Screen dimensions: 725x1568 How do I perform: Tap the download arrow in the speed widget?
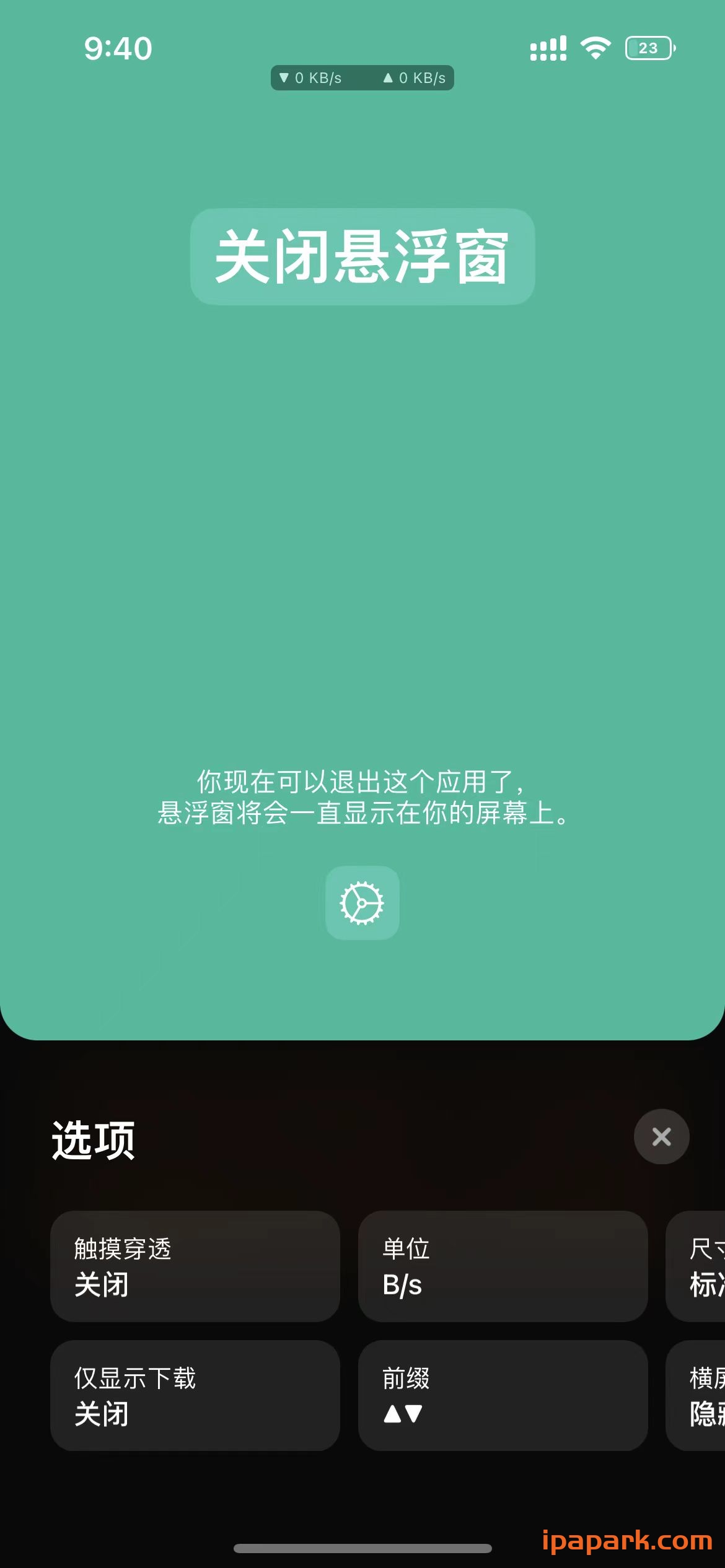(284, 78)
